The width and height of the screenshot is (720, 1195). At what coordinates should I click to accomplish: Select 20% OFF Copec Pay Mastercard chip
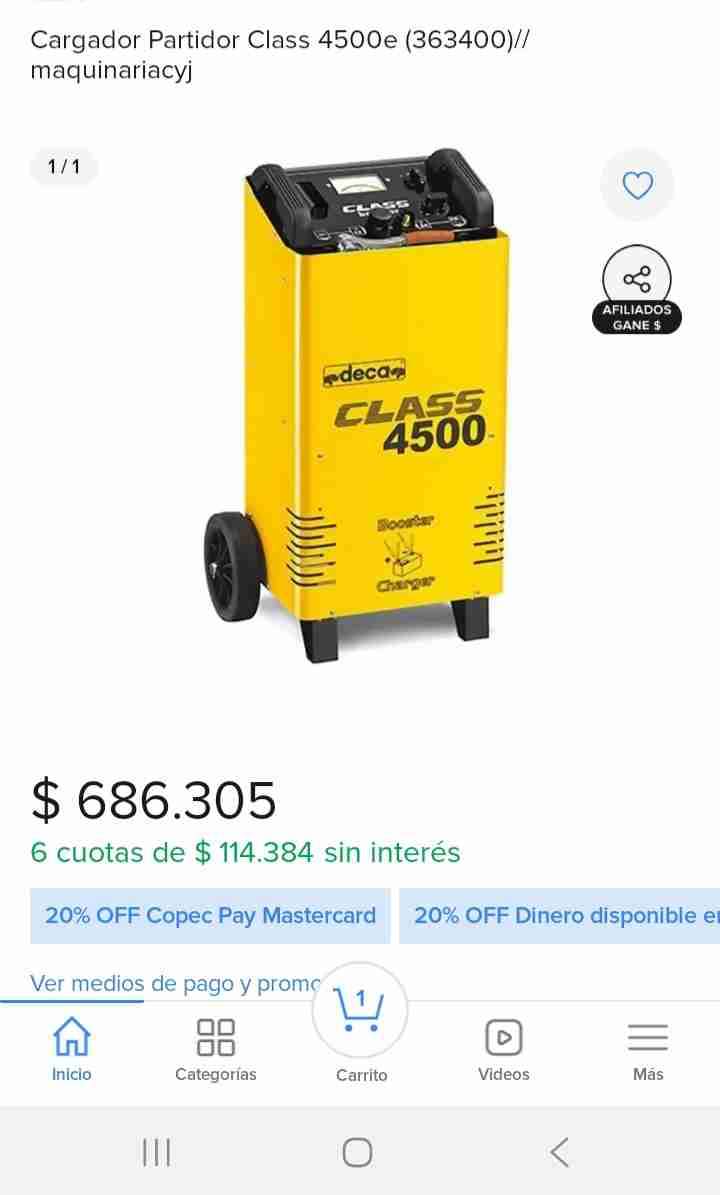210,915
